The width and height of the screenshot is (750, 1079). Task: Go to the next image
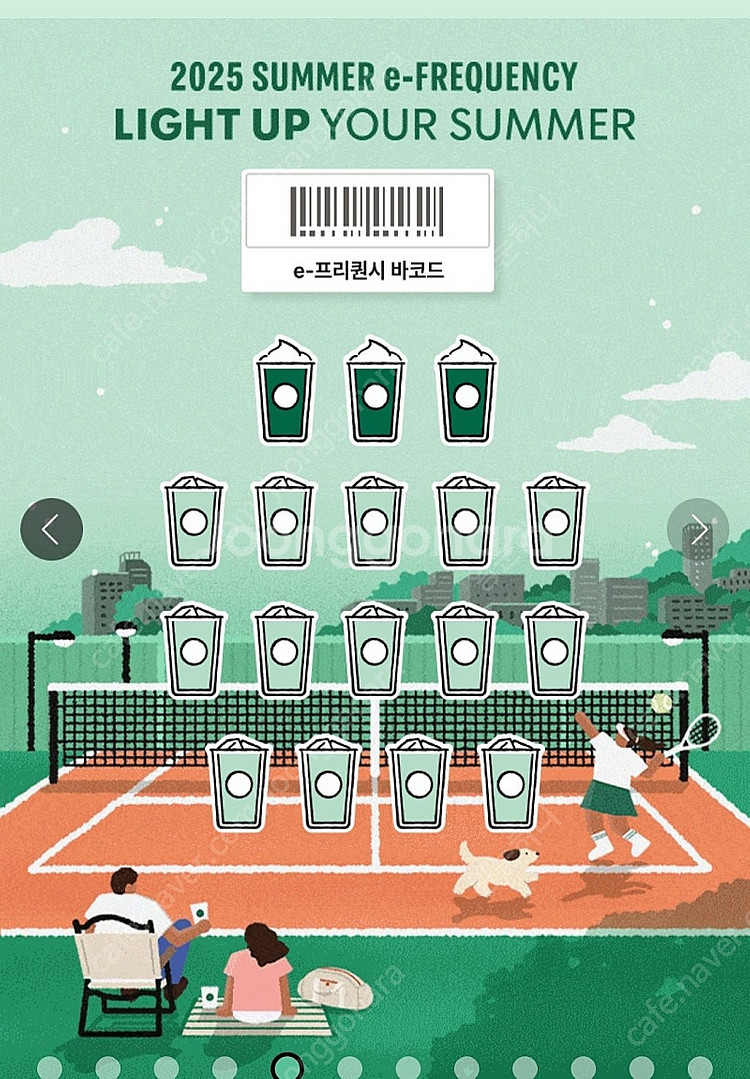click(698, 529)
